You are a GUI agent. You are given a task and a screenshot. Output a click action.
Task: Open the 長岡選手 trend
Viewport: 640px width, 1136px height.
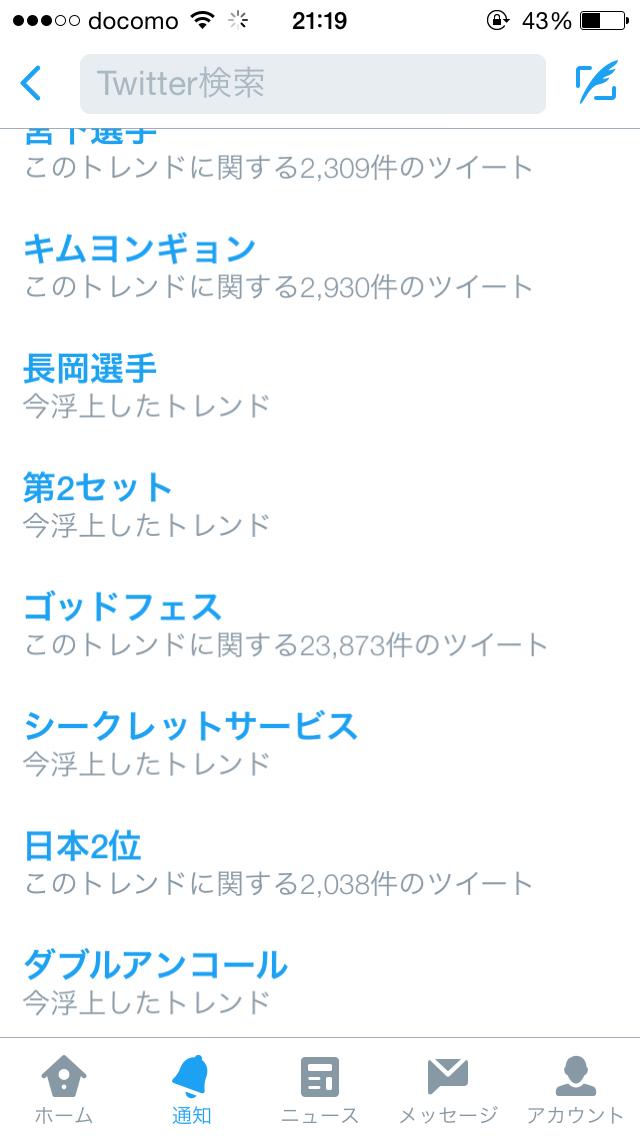pos(90,368)
